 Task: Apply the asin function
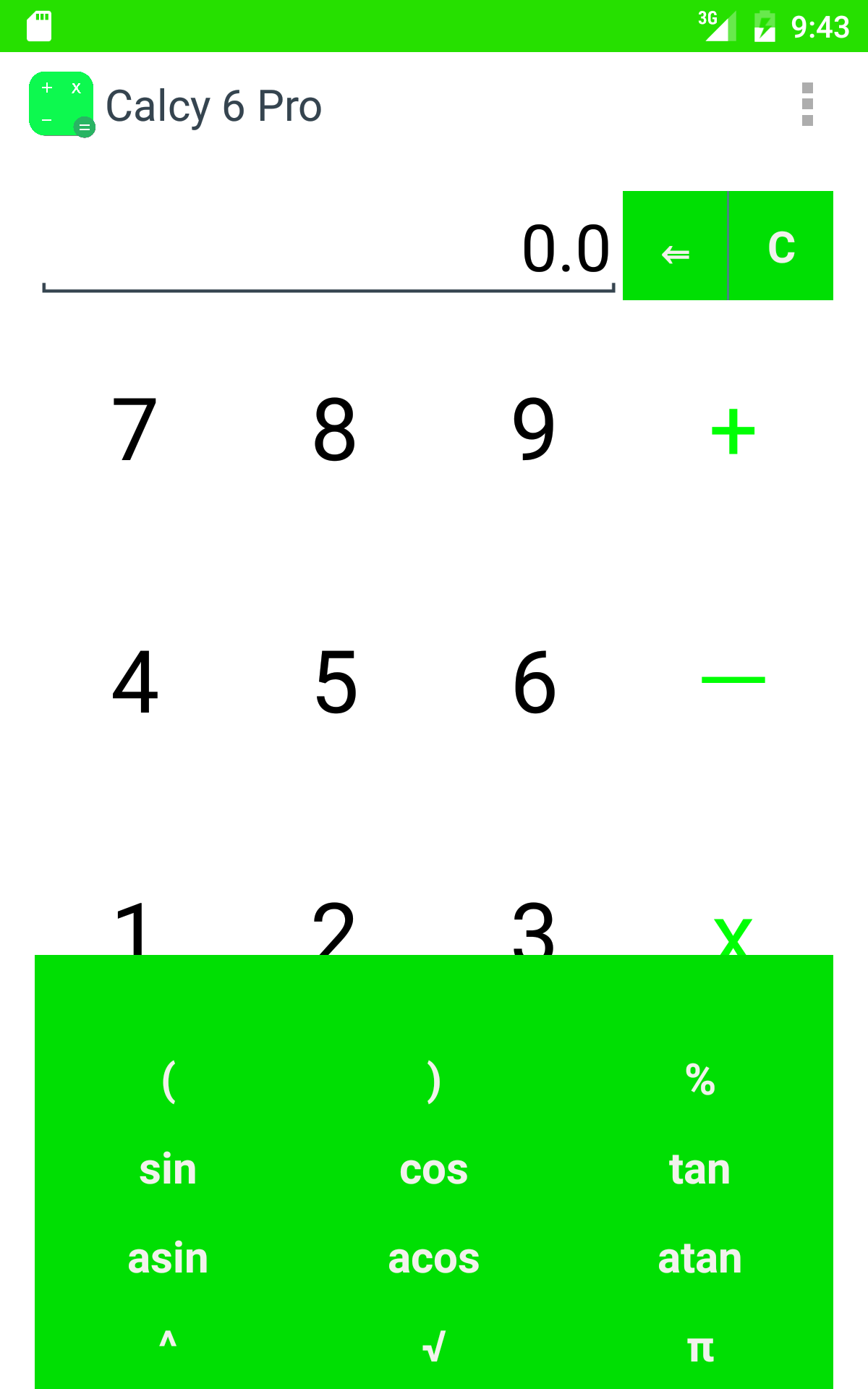coord(168,1257)
